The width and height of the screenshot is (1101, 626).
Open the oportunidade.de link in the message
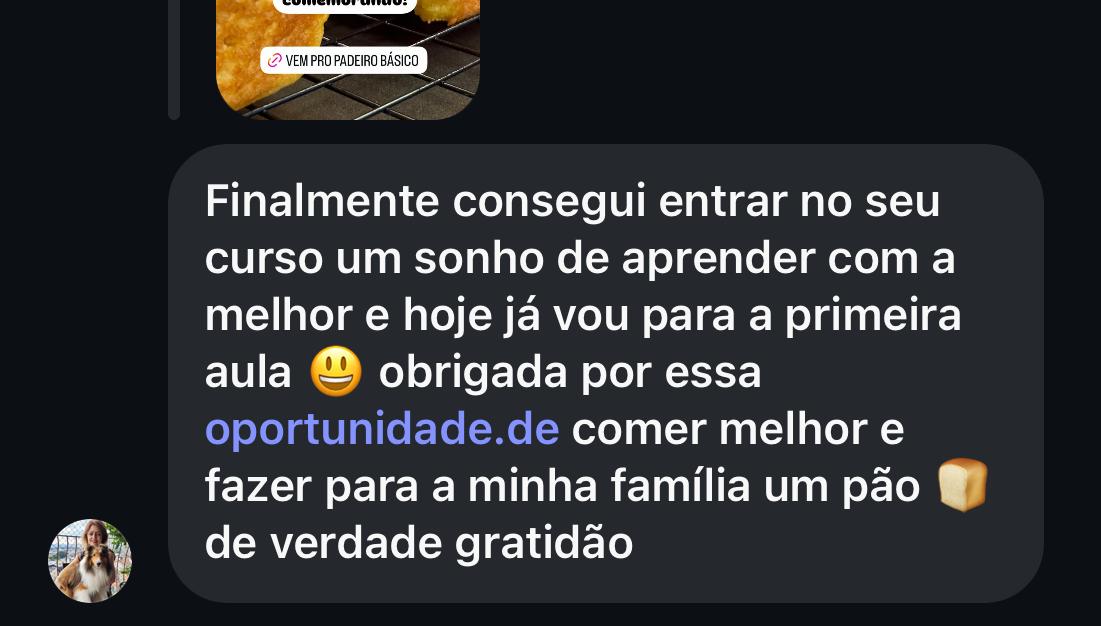click(x=381, y=429)
